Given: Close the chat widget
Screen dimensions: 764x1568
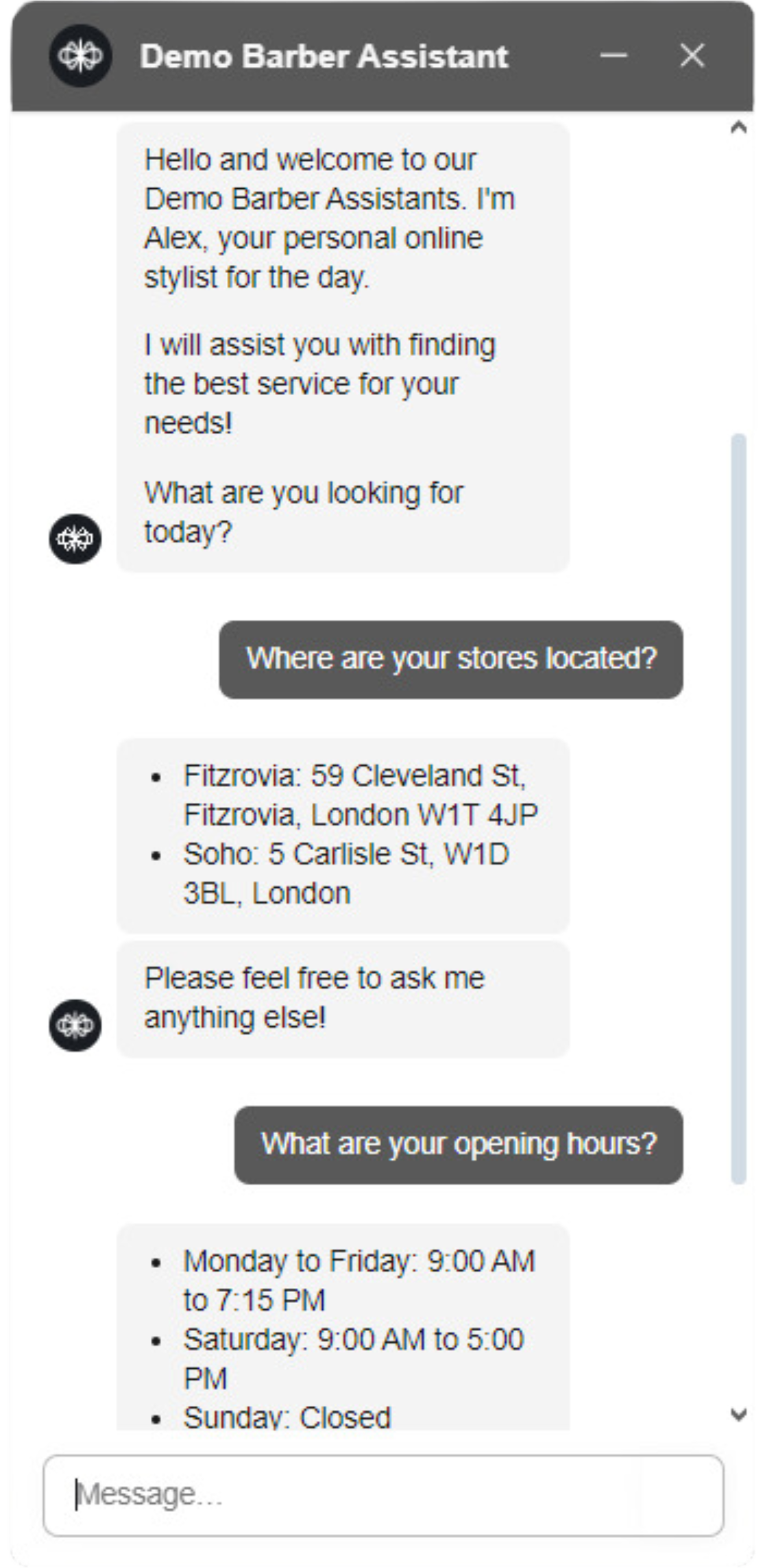Looking at the screenshot, I should click(x=692, y=55).
